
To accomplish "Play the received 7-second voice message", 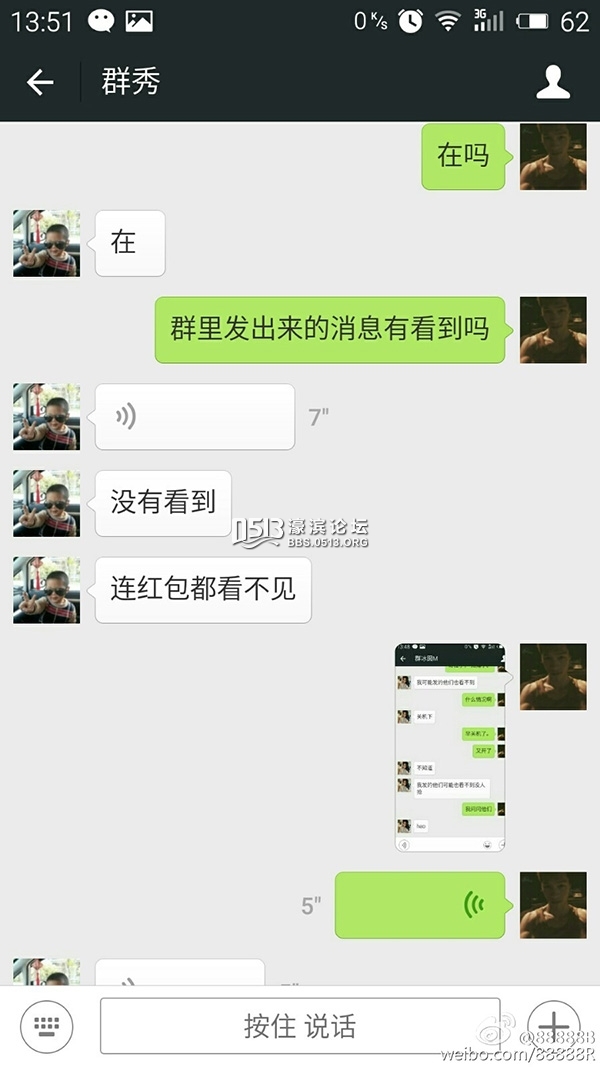I will tap(194, 417).
